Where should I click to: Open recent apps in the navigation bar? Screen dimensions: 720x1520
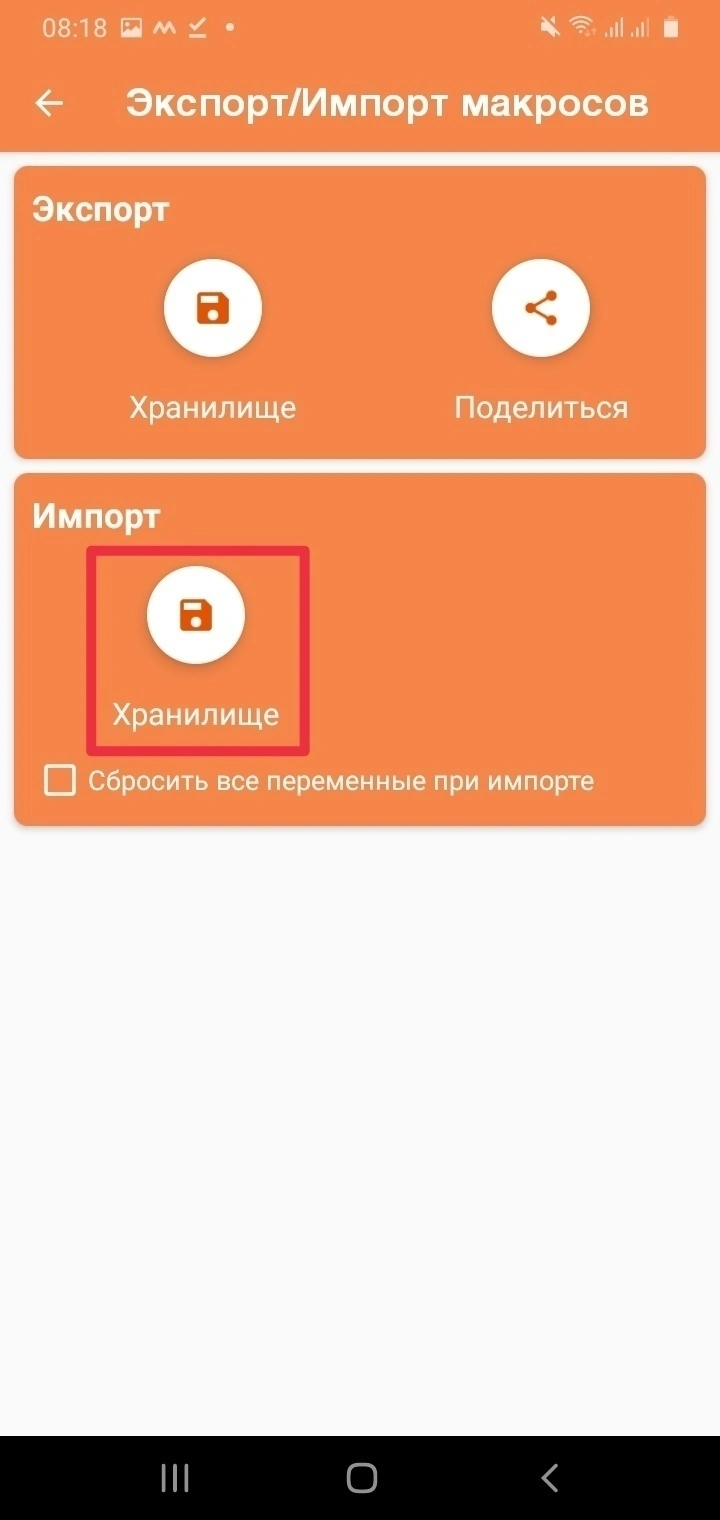pyautogui.click(x=175, y=1478)
